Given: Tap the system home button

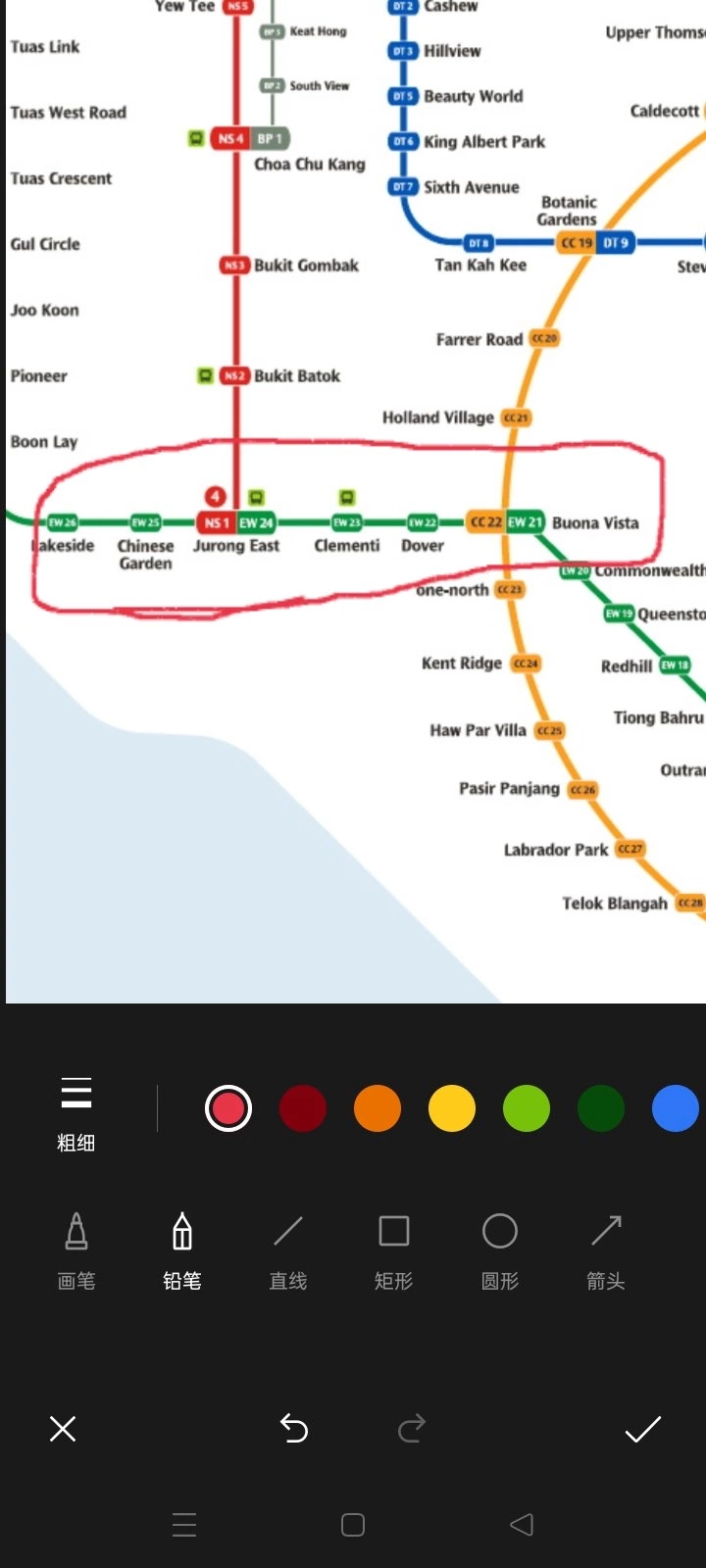Looking at the screenshot, I should pos(353,1524).
